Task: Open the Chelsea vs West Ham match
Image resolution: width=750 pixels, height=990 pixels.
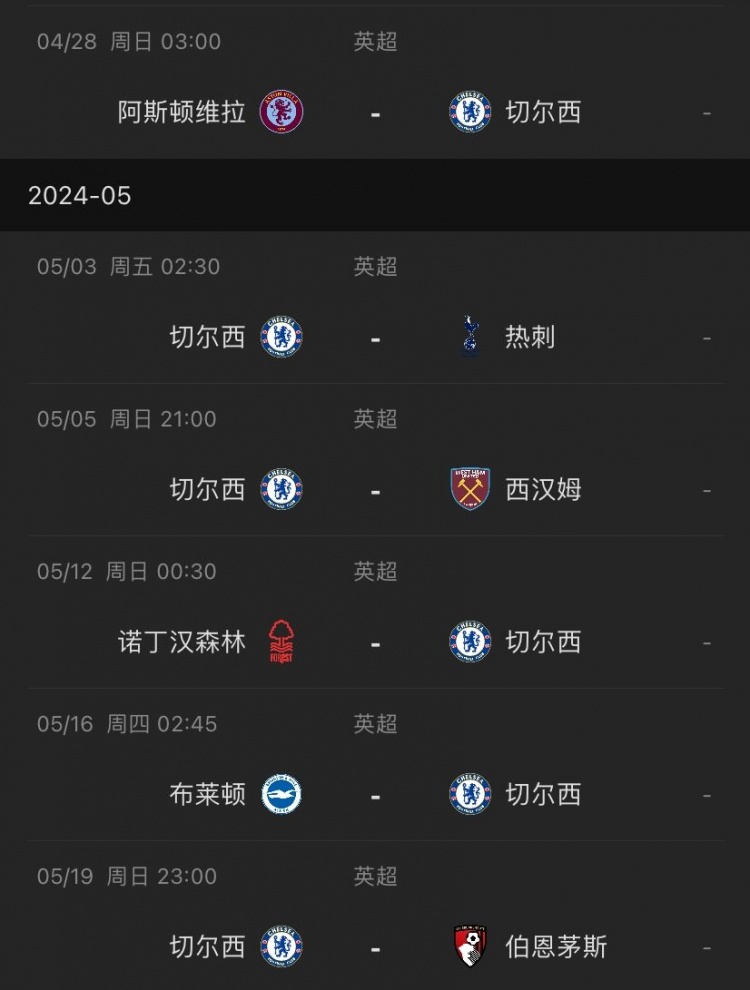Action: tap(375, 490)
